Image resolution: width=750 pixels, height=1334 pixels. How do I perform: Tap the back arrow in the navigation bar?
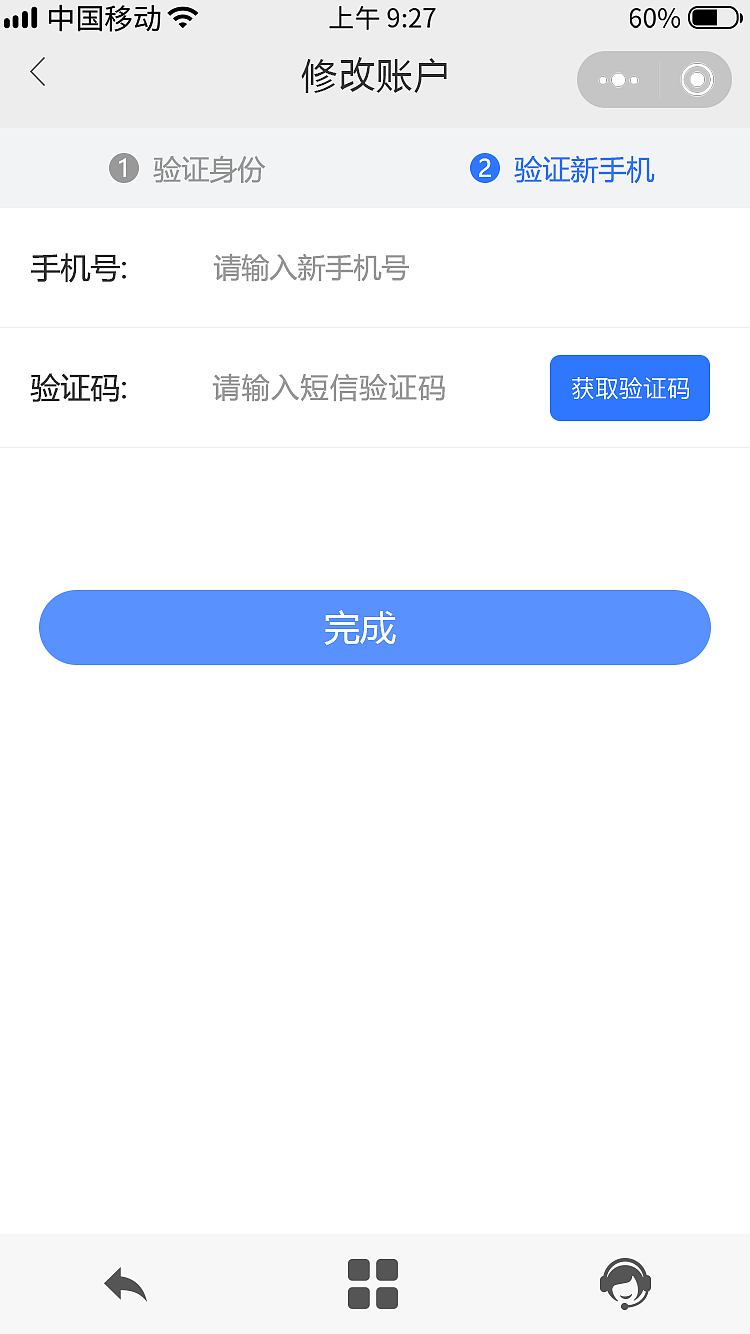tap(37, 72)
